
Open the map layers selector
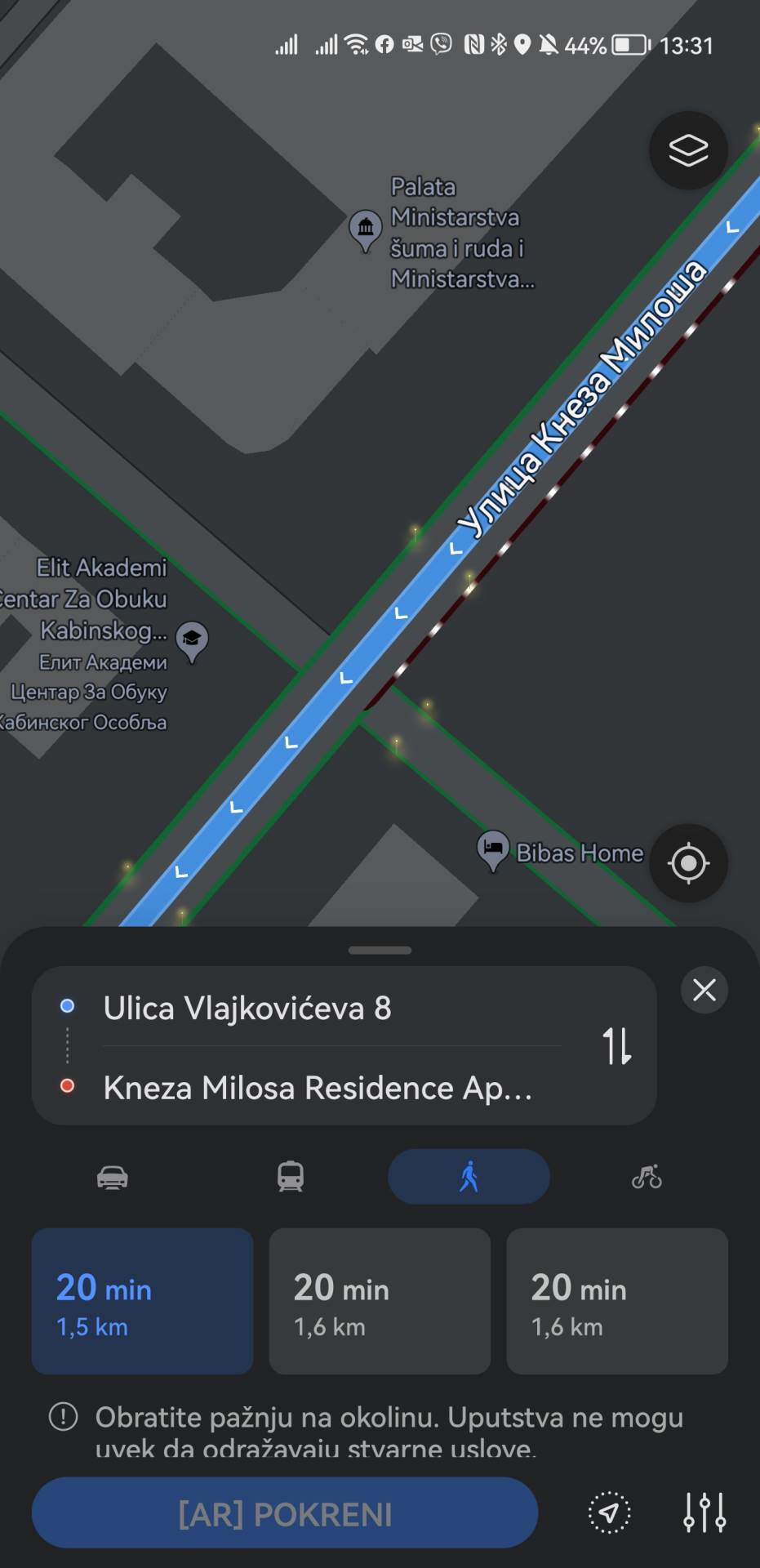coord(688,150)
